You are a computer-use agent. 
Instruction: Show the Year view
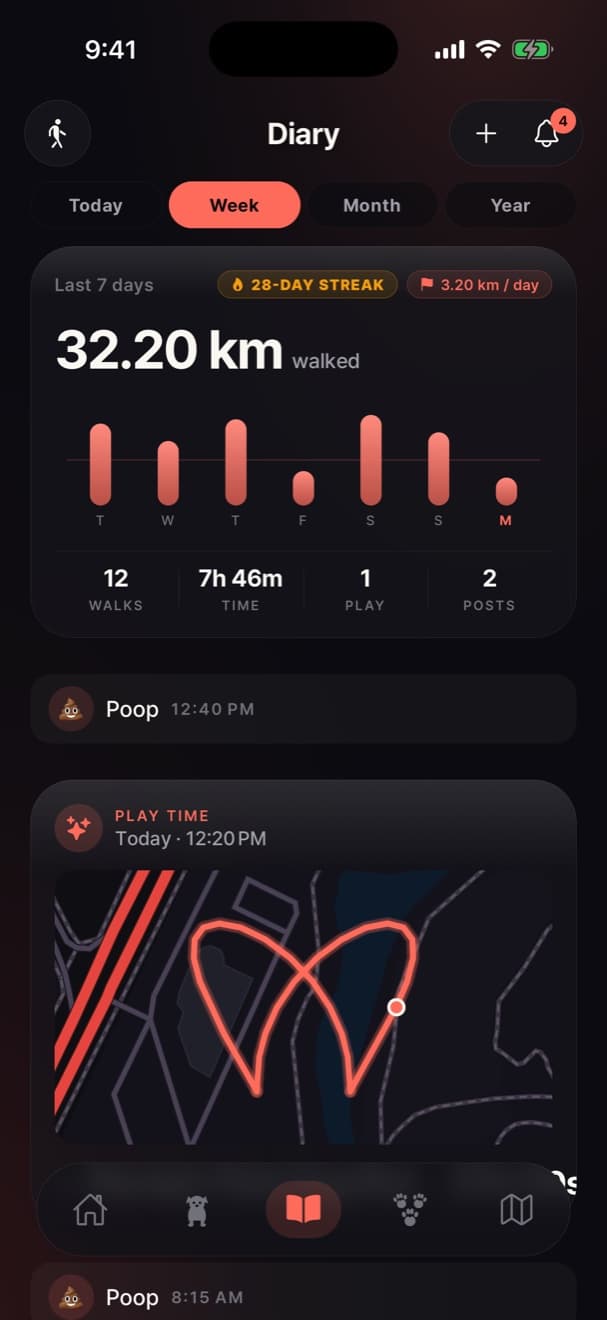point(510,205)
